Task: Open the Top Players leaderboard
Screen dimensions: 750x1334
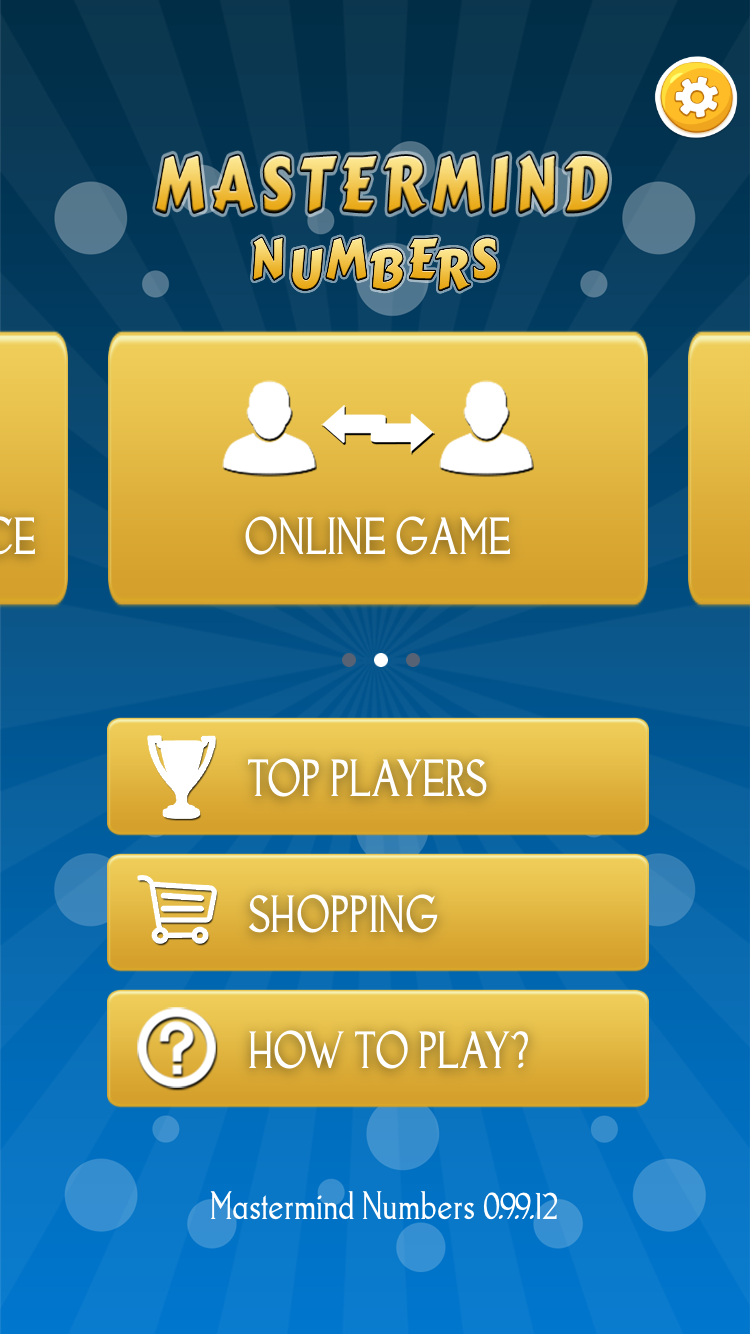Action: point(378,777)
